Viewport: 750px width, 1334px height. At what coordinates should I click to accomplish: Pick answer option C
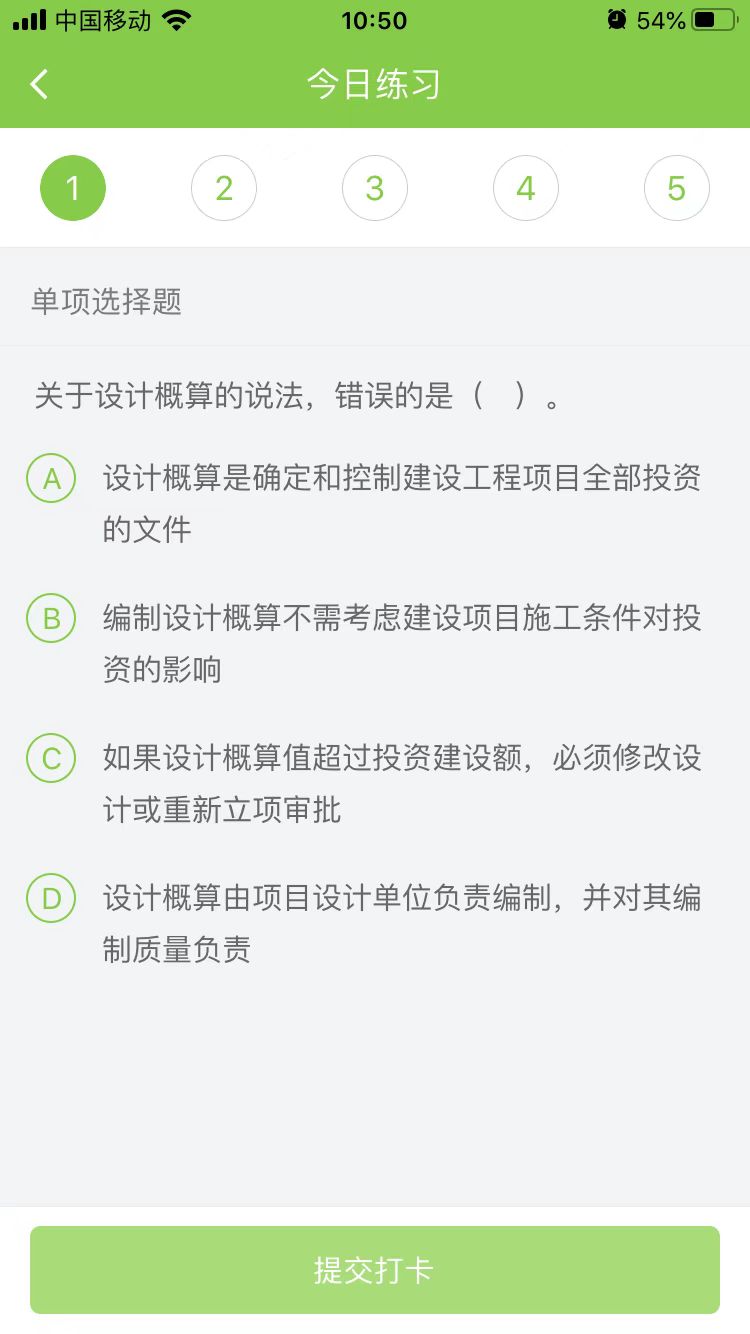point(51,759)
